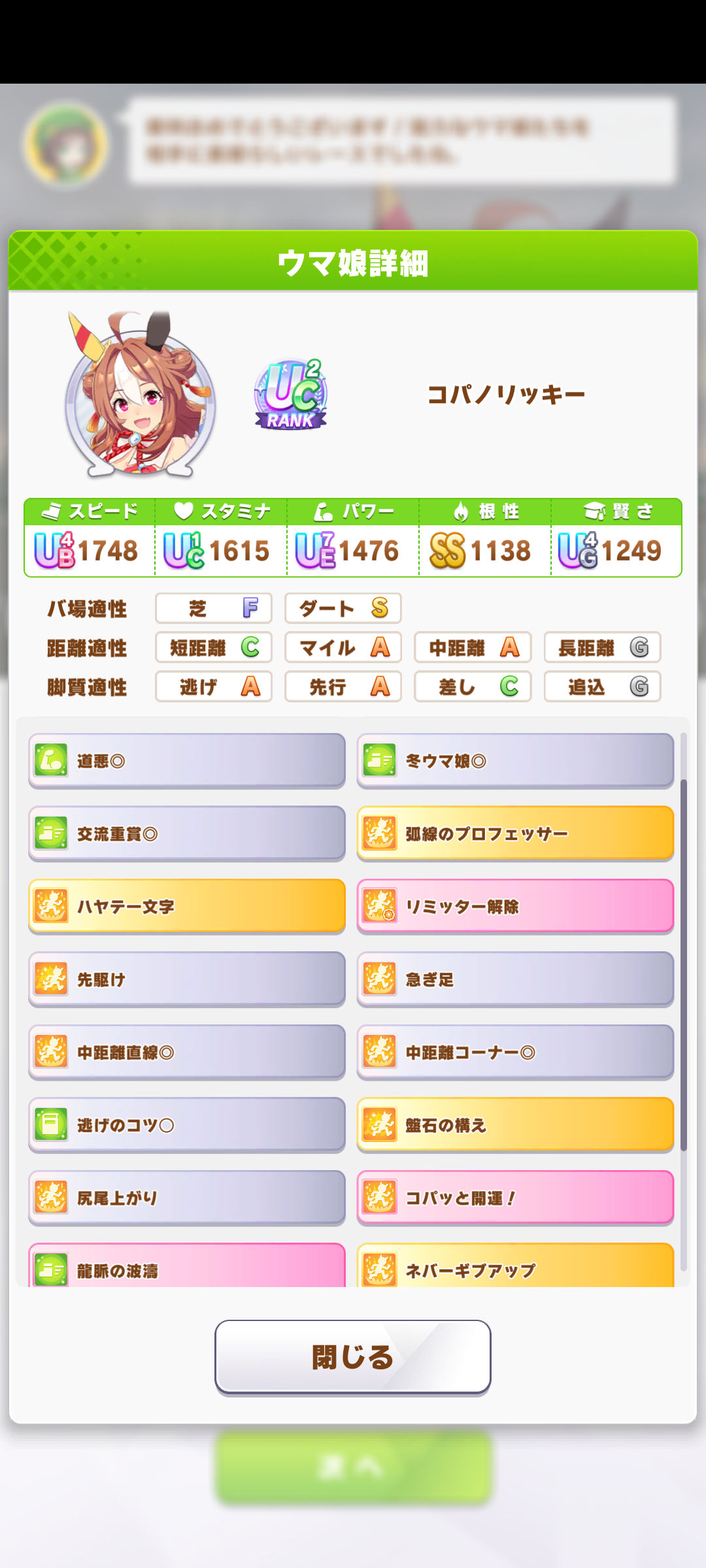Image resolution: width=706 pixels, height=1568 pixels.
Task: Select the リミッター解除 skill
Action: pyautogui.click(x=515, y=906)
